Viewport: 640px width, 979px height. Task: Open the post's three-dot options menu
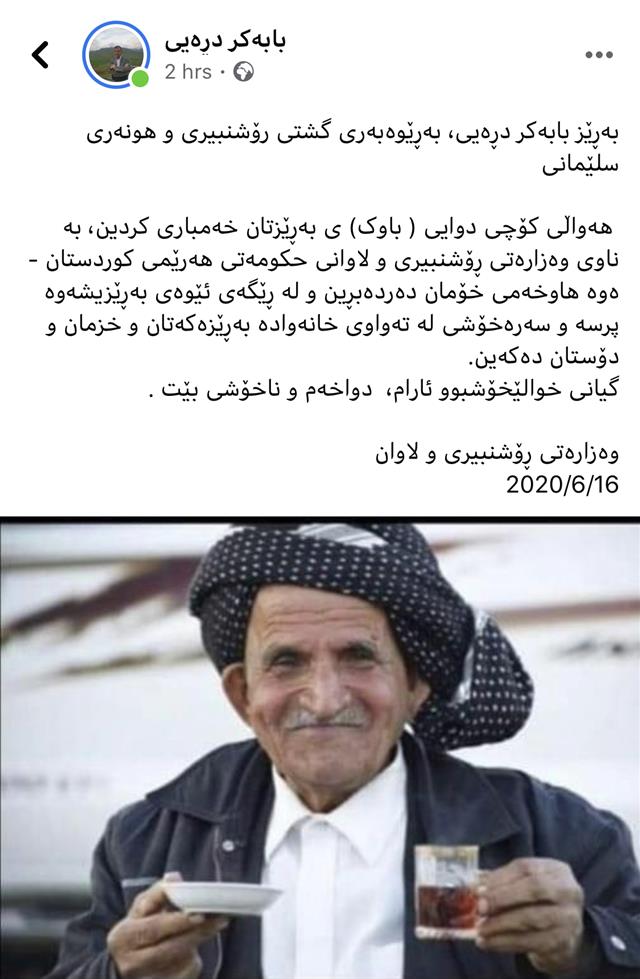click(598, 54)
